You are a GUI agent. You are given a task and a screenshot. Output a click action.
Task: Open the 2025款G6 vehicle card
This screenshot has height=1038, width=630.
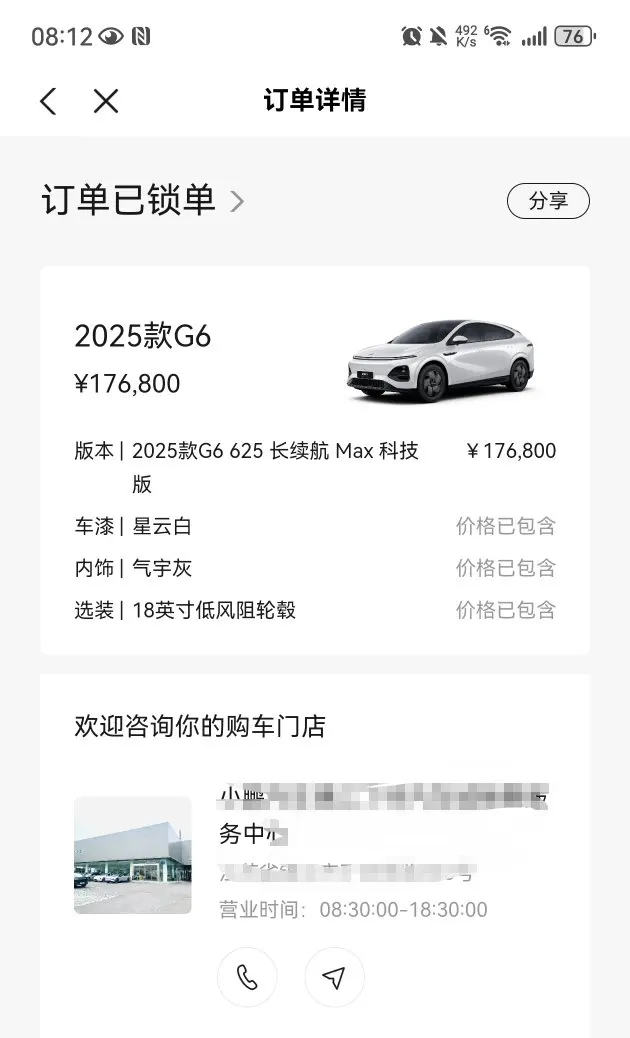[315, 360]
